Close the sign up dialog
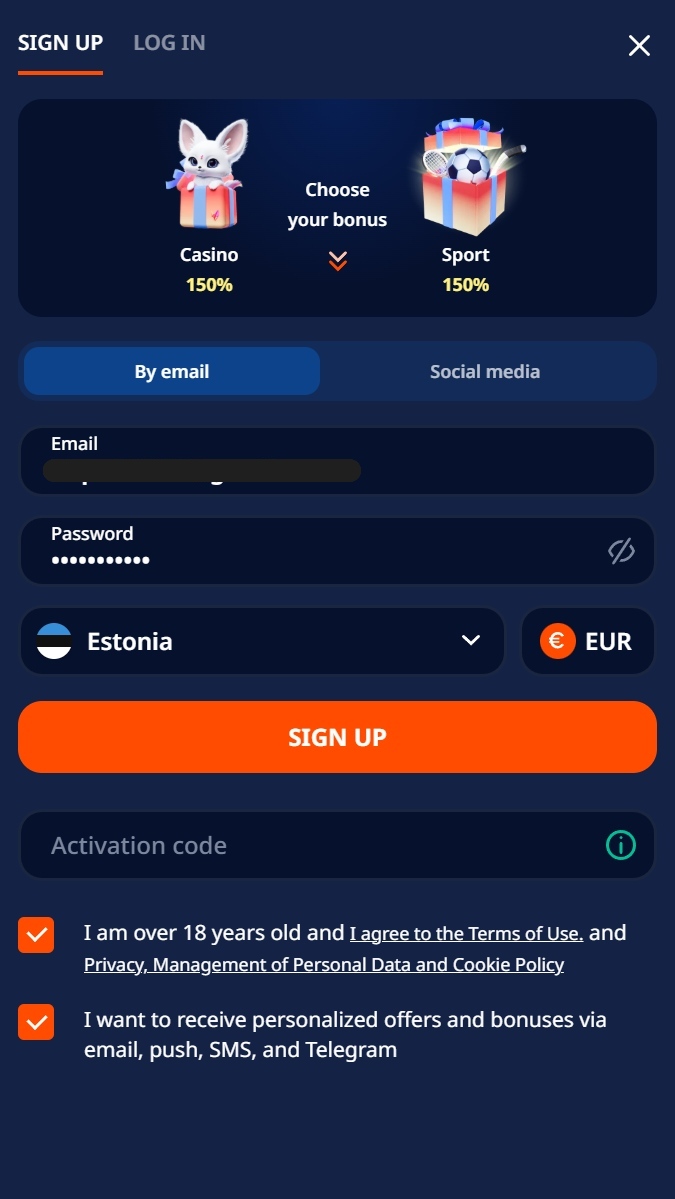This screenshot has width=675, height=1199. click(x=639, y=46)
